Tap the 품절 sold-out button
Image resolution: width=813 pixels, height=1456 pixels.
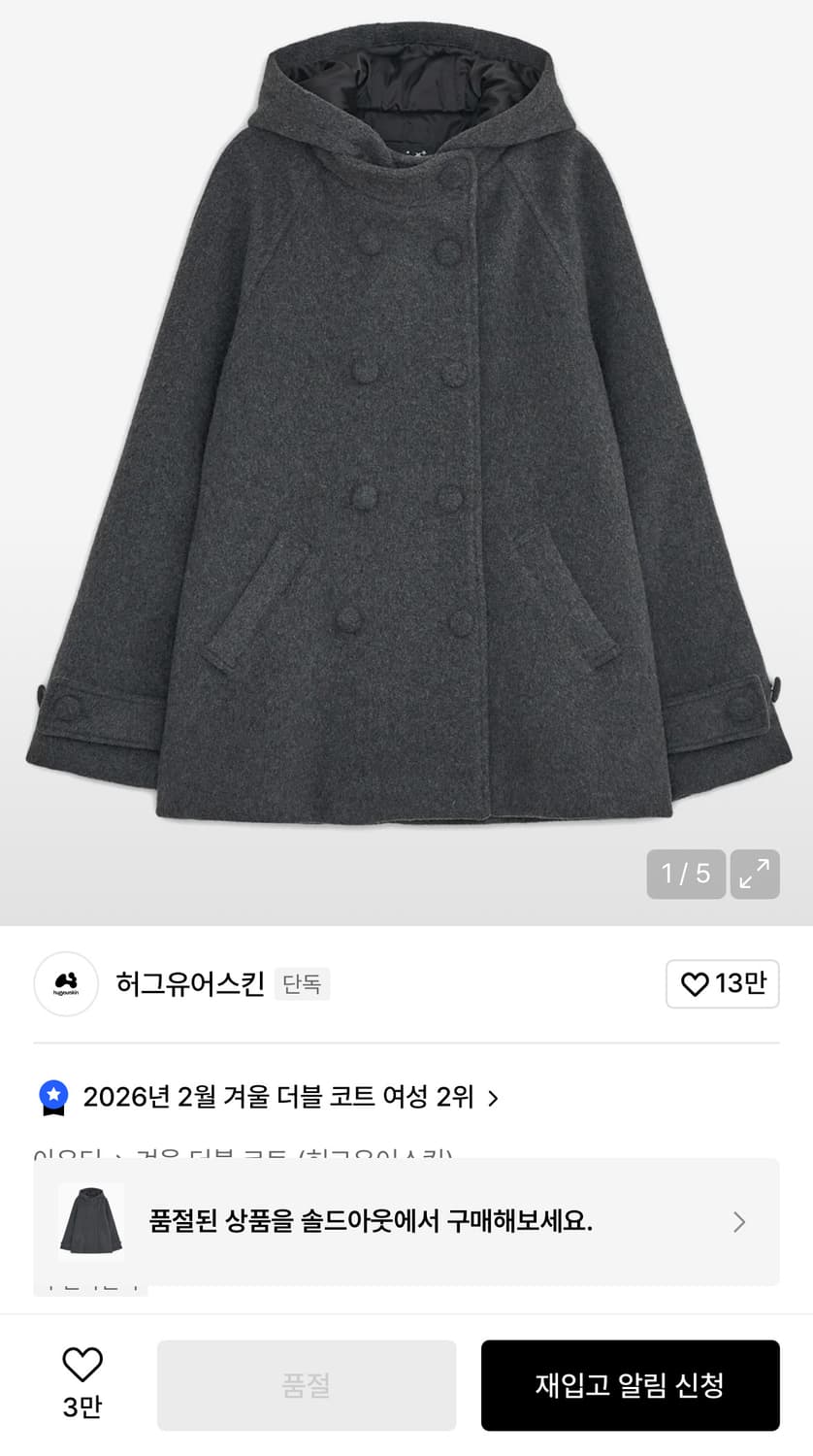click(307, 1385)
